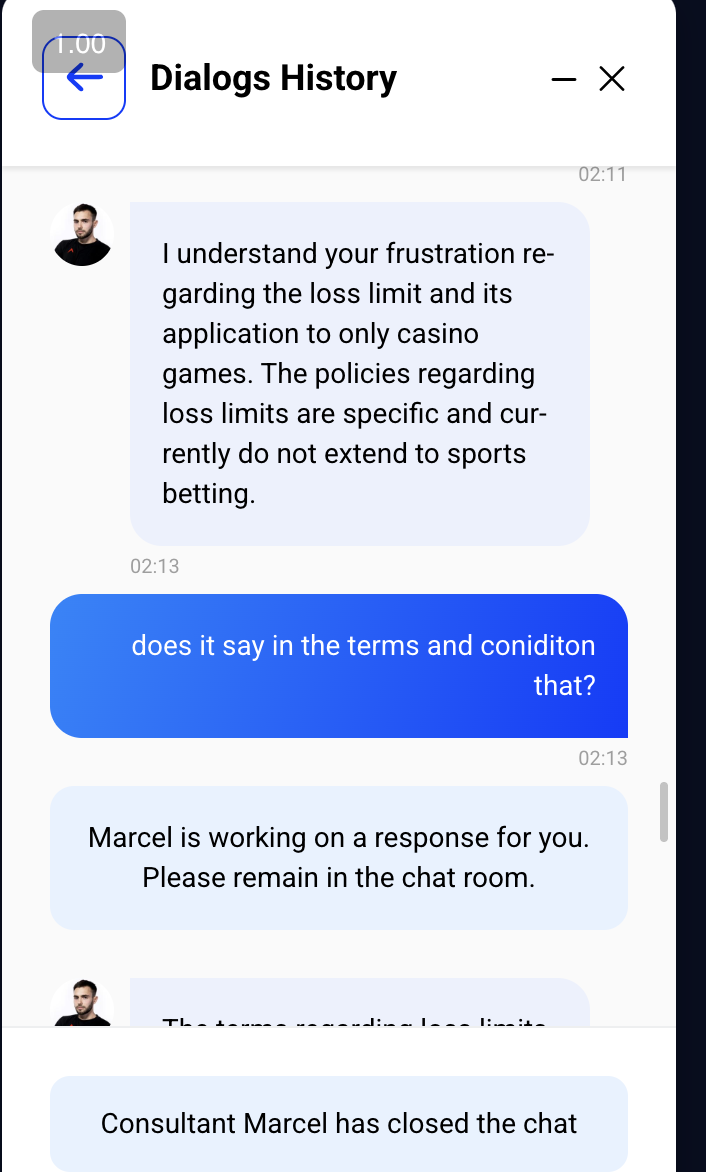Screen dimensions: 706x1172
Task: Go back from Dialogs History
Action: (84, 78)
